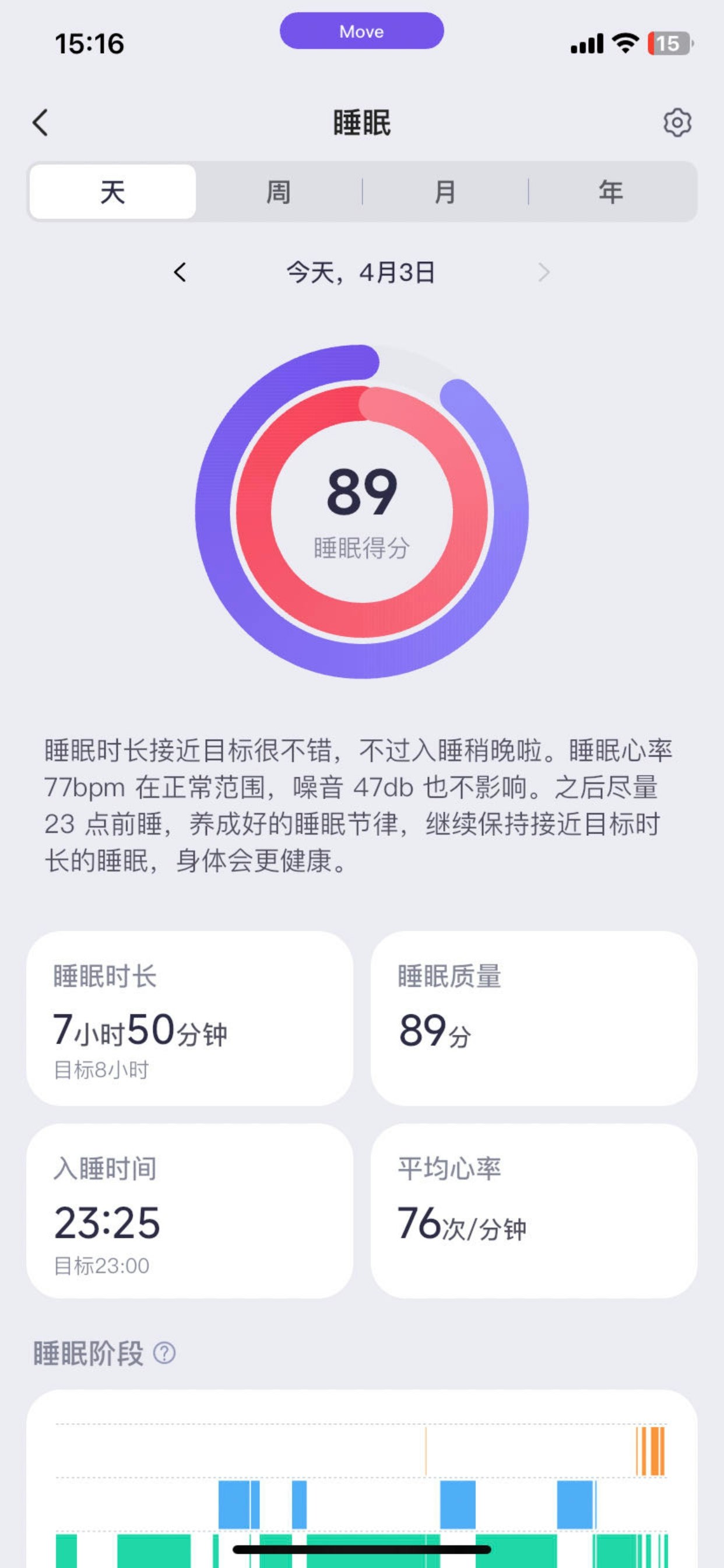The height and width of the screenshot is (1568, 724).
Task: Switch to the 周 (week) tab
Action: coord(279,192)
